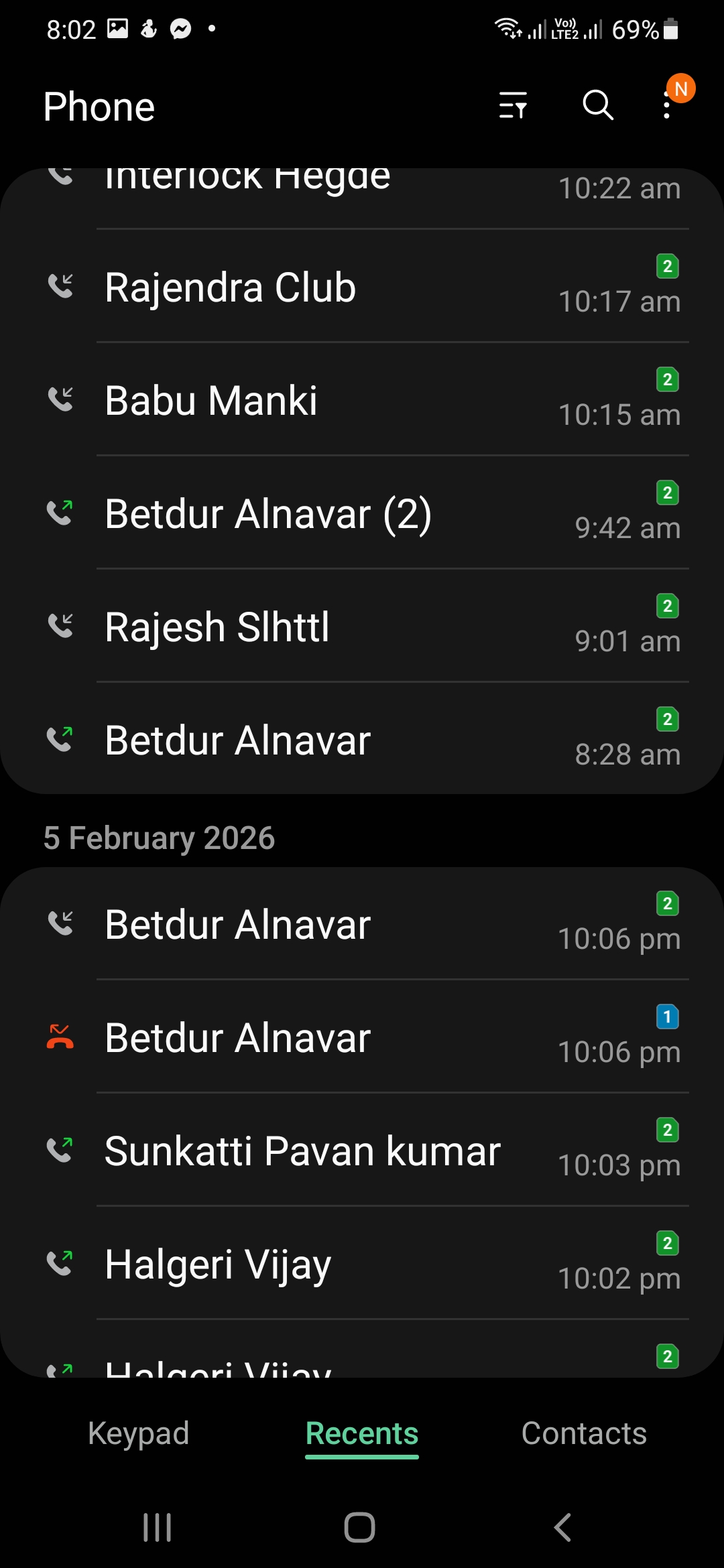View the Sunkatti Pavan kumar call

point(362,1151)
